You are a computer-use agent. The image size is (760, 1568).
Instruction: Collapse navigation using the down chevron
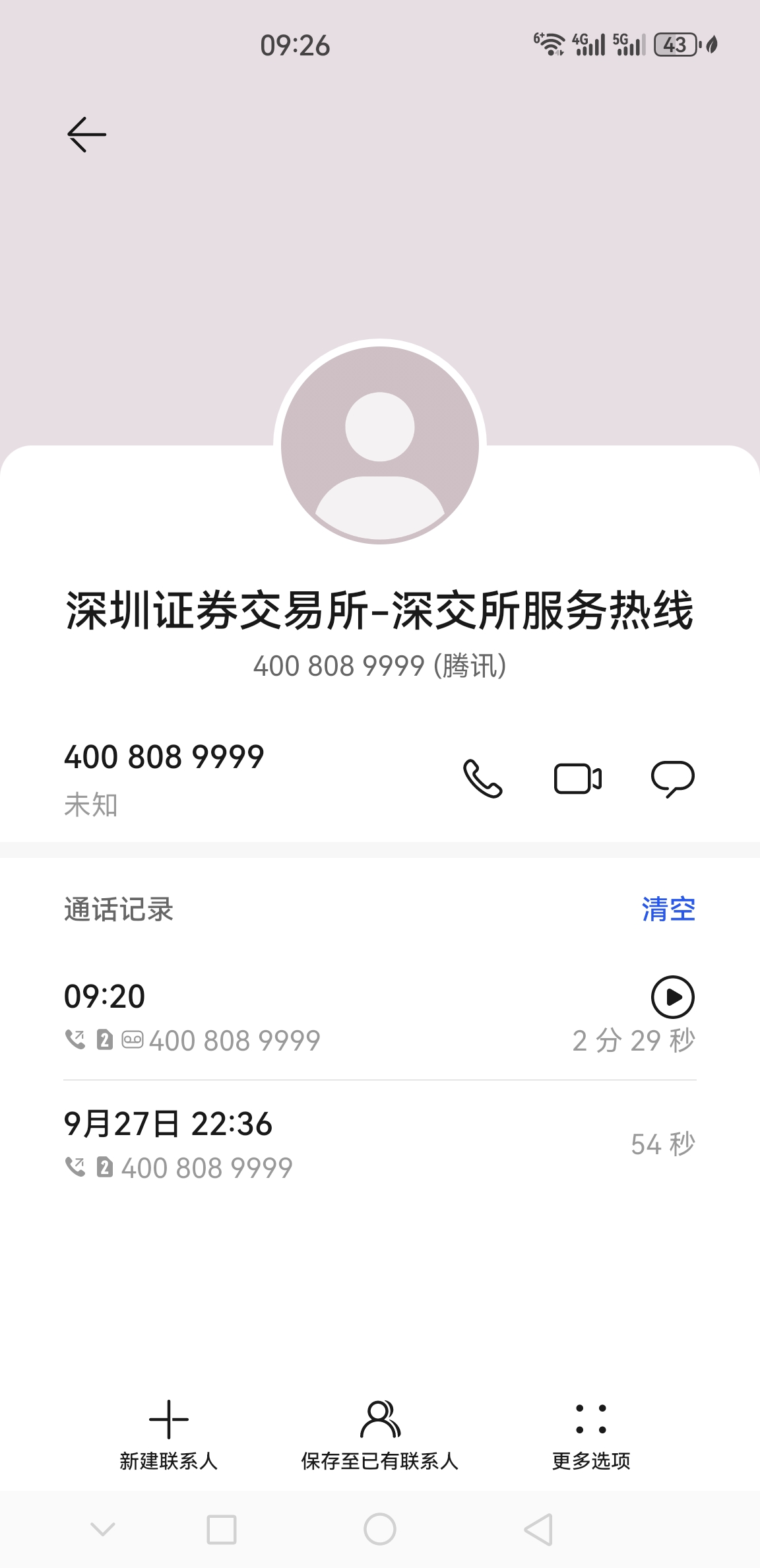(x=102, y=1531)
